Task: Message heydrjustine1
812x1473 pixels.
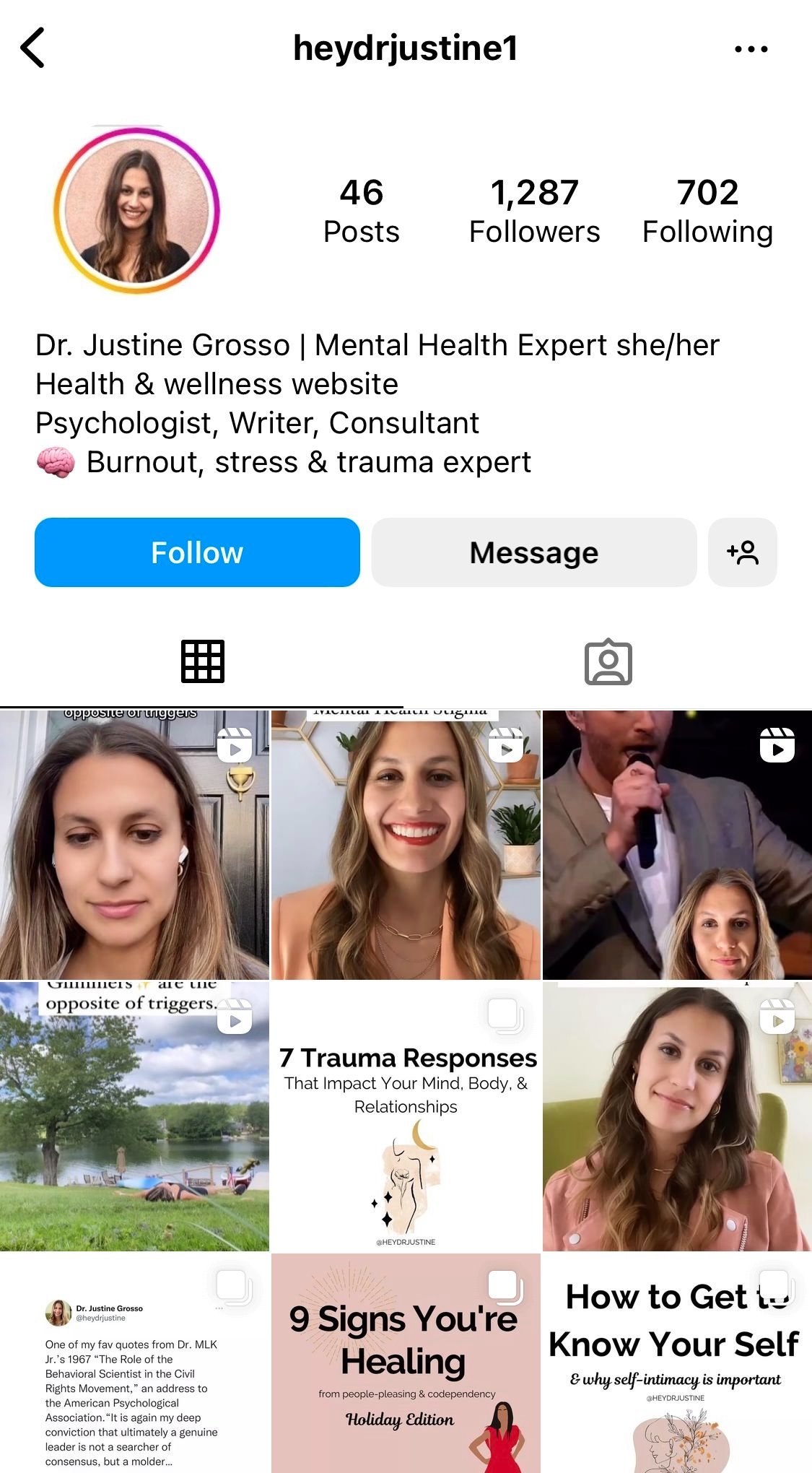Action: (534, 552)
